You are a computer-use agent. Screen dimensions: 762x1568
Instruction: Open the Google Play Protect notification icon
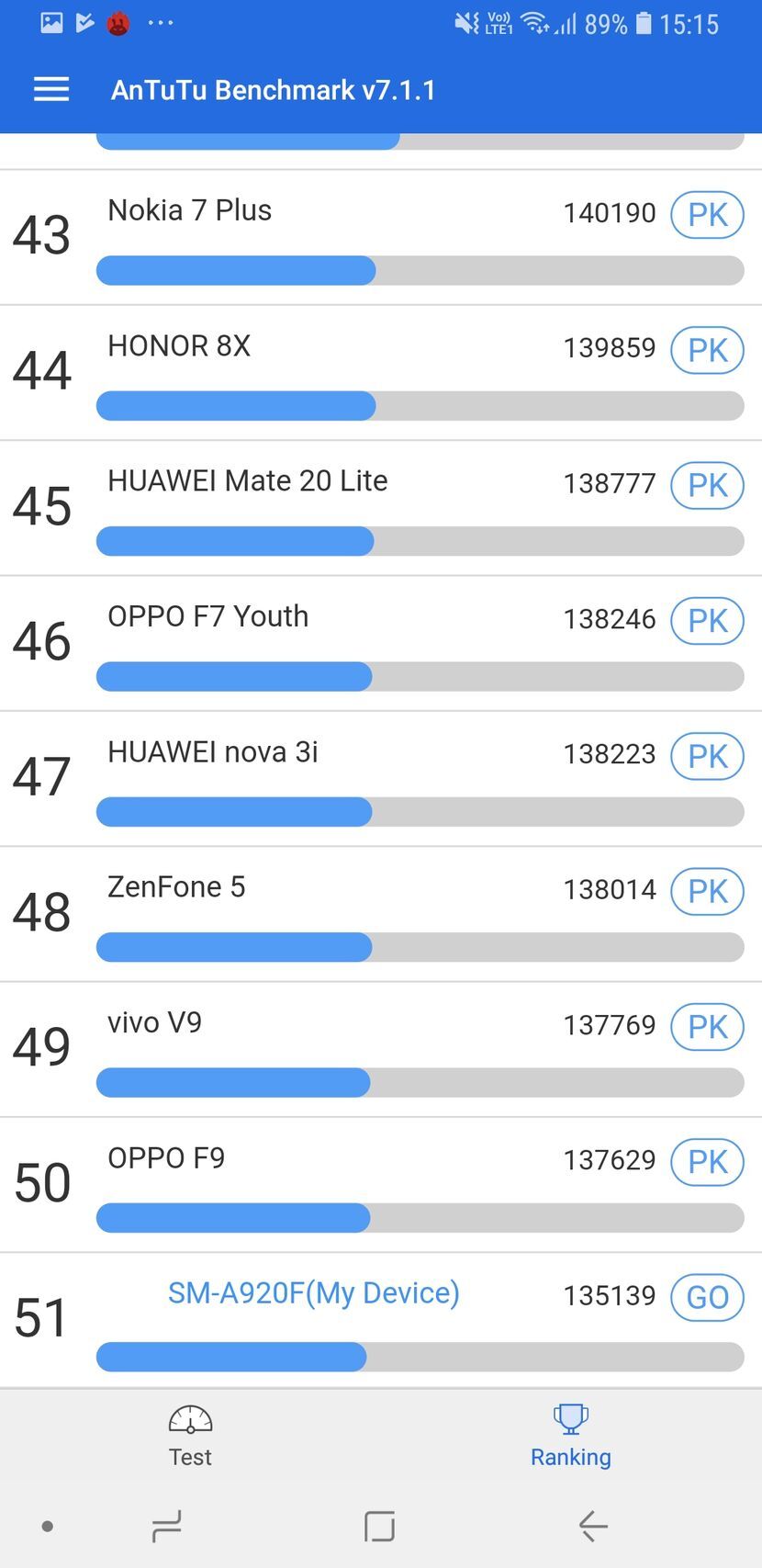(x=84, y=22)
